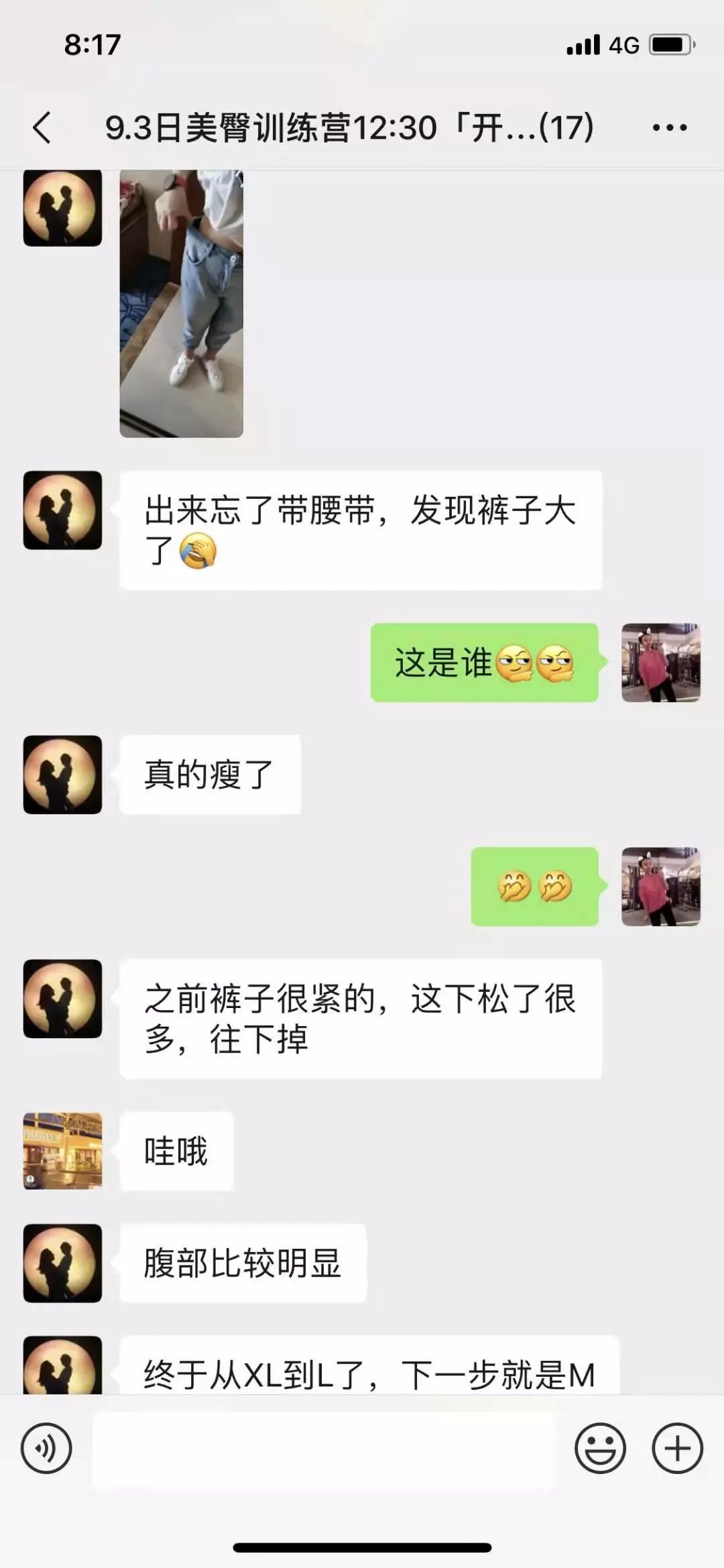Open your own avatar beside 这是谁
The width and height of the screenshot is (724, 1568).
point(661,663)
